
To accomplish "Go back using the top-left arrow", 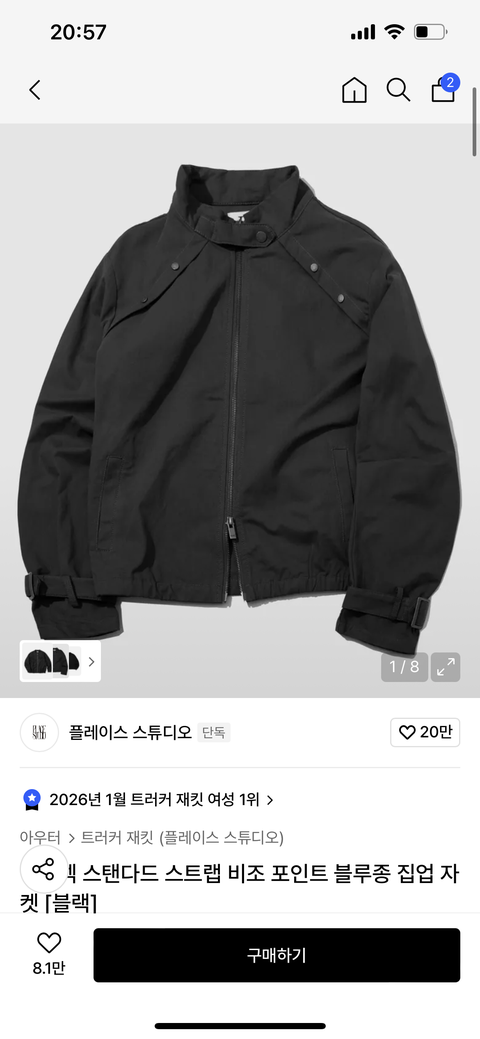I will [35, 90].
